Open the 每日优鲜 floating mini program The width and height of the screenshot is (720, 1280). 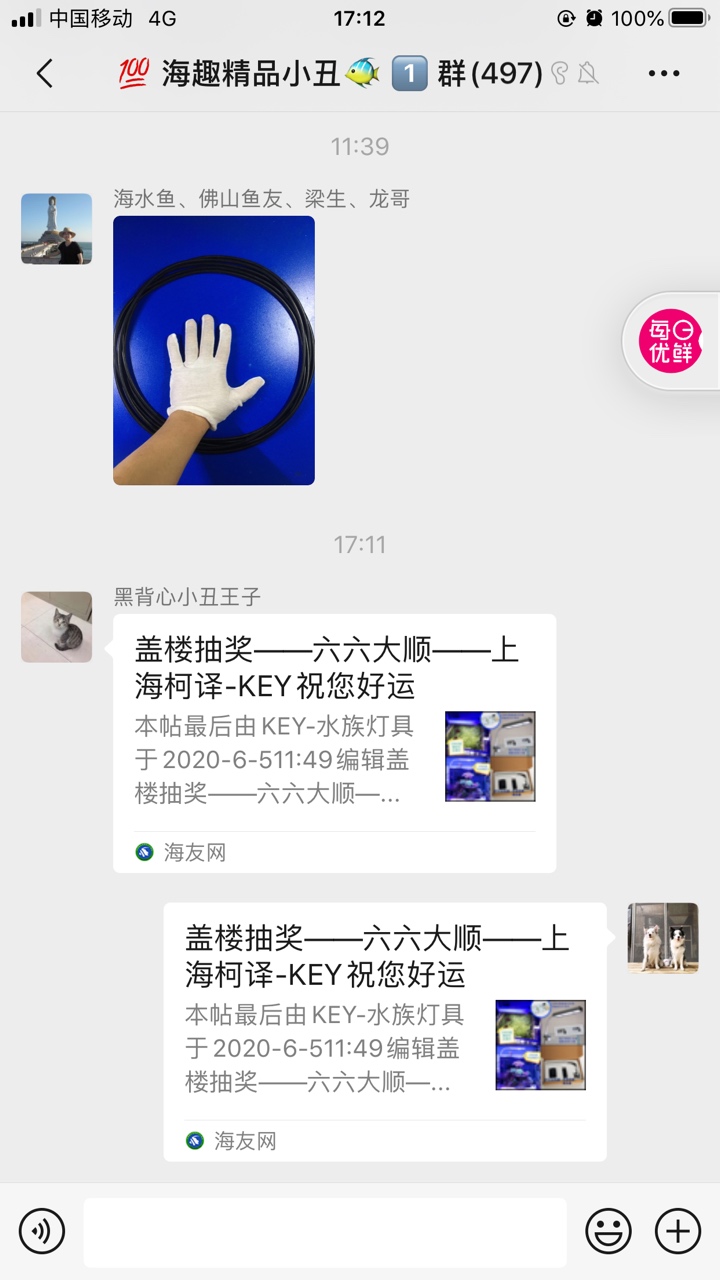click(x=670, y=341)
